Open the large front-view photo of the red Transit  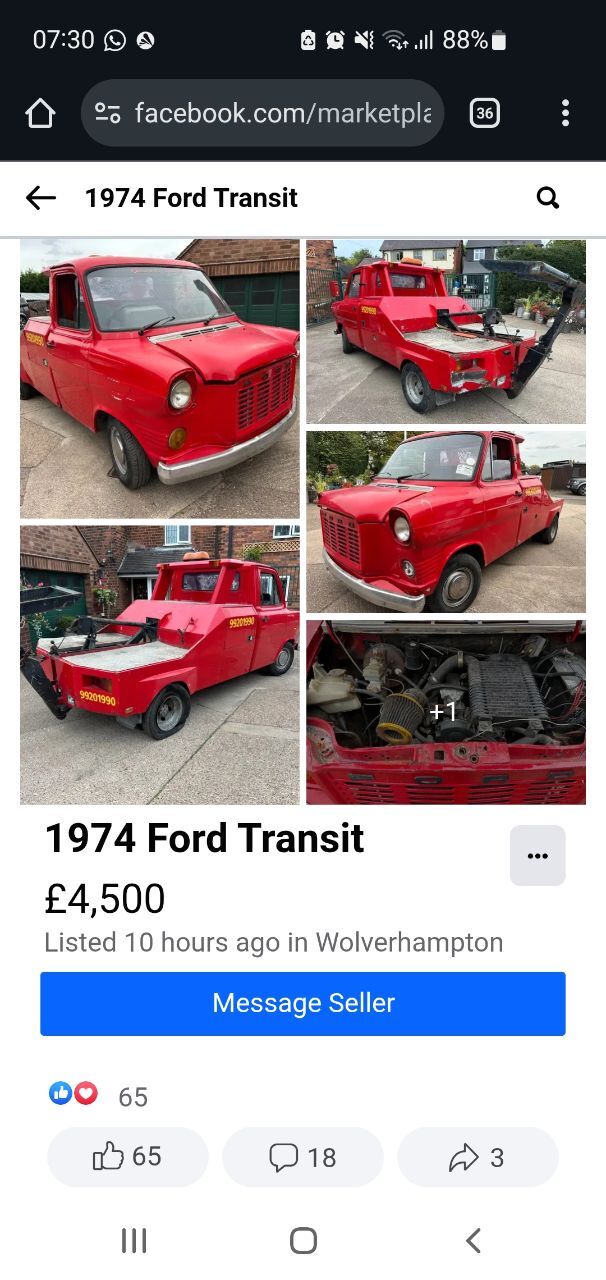pyautogui.click(x=160, y=378)
